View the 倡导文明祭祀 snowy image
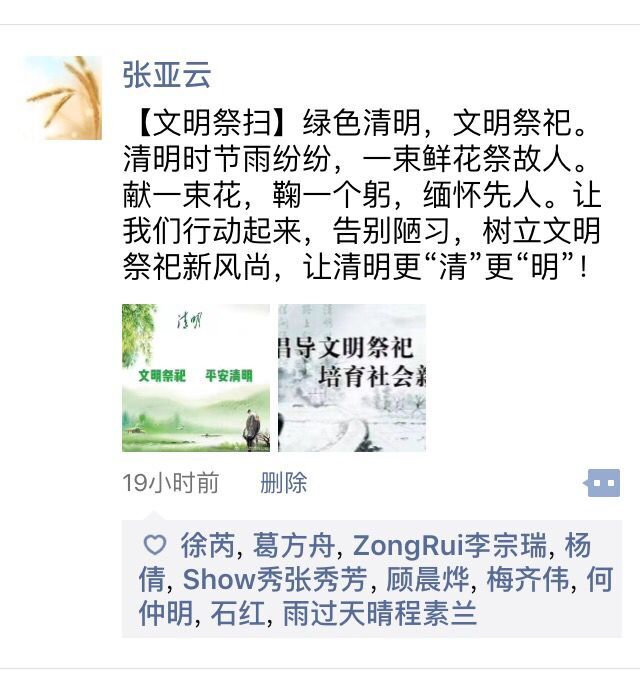Image resolution: width=640 pixels, height=700 pixels. [352, 377]
